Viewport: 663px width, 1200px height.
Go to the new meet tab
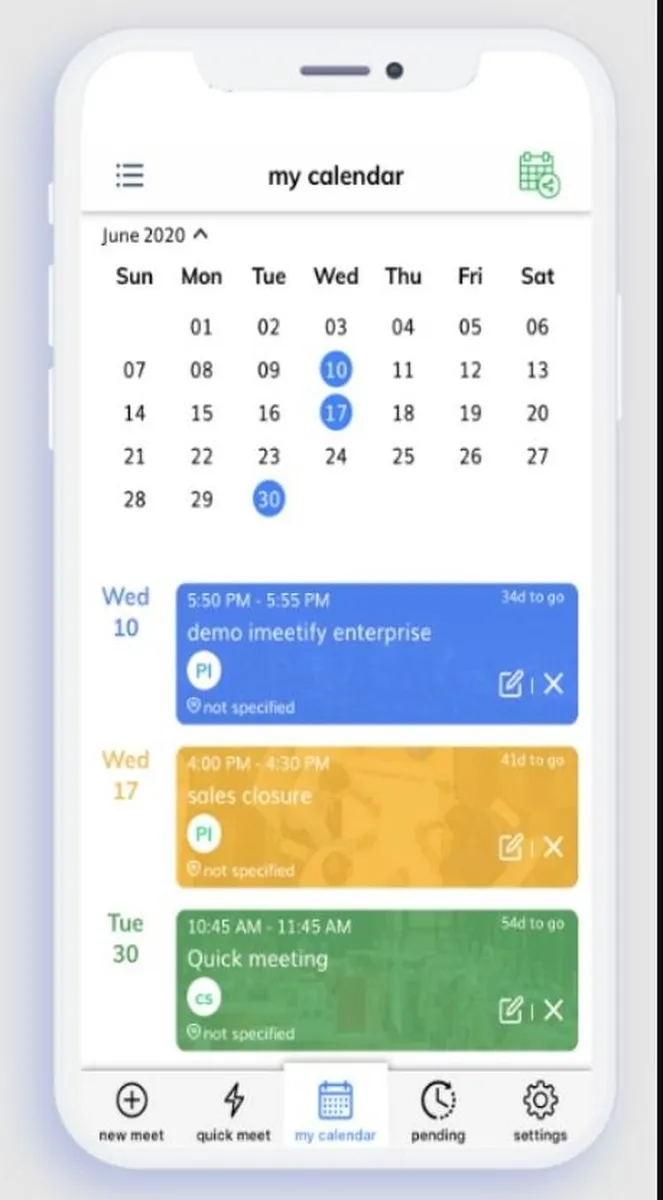click(131, 1110)
